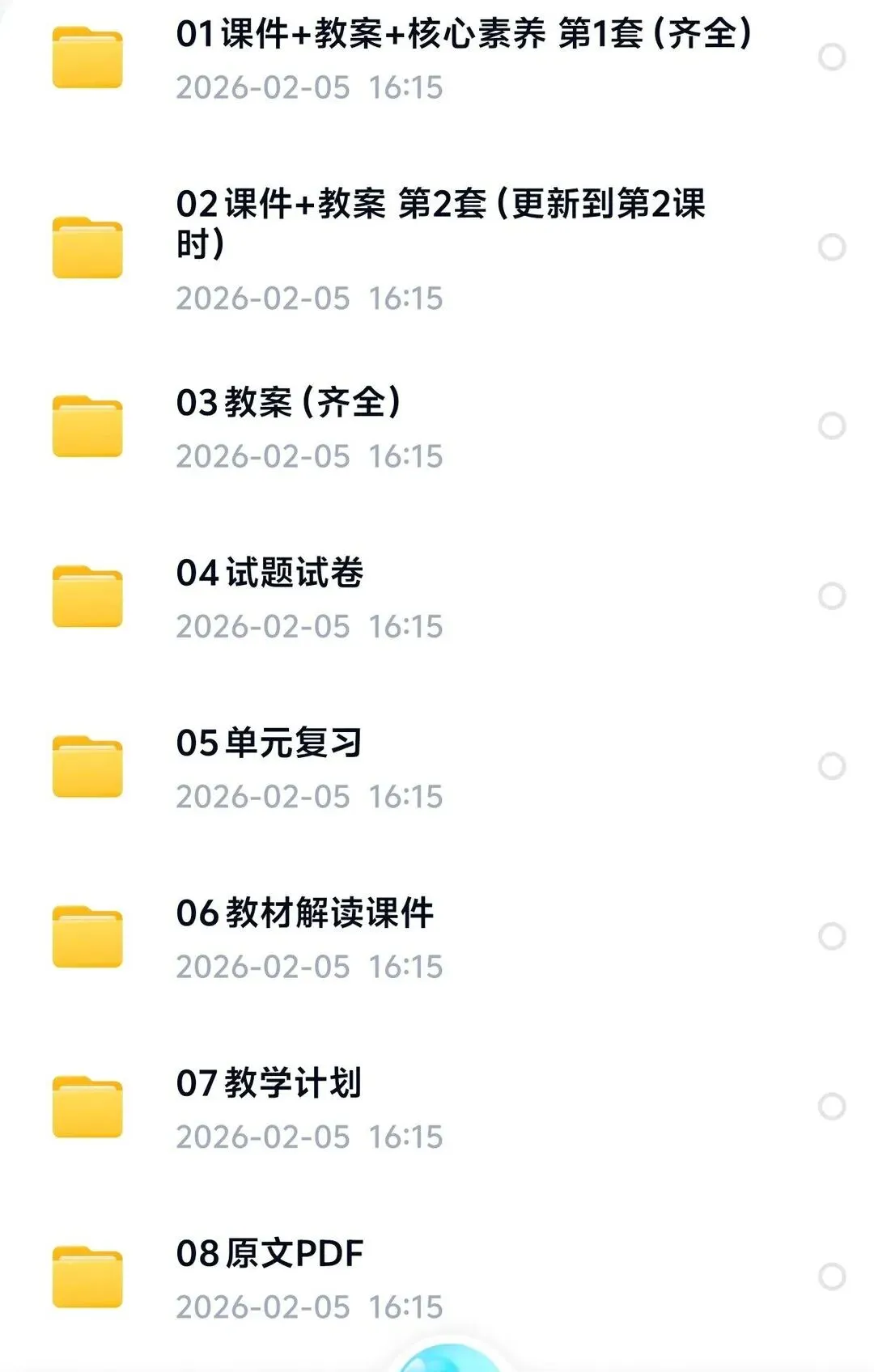Tick the circle beside 05单元复习
The width and height of the screenshot is (874, 1372).
[x=831, y=766]
